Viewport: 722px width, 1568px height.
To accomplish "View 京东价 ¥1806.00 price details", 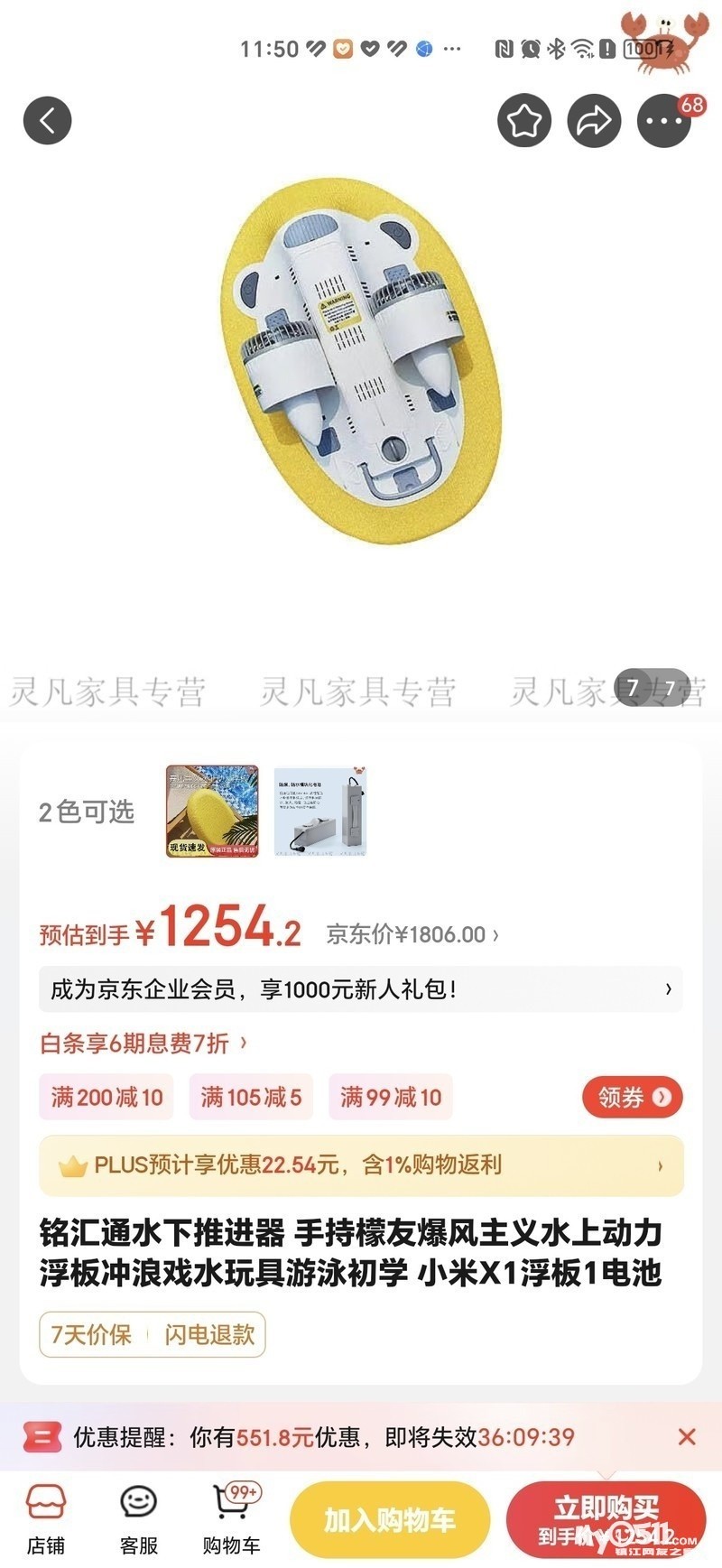I will click(x=412, y=934).
